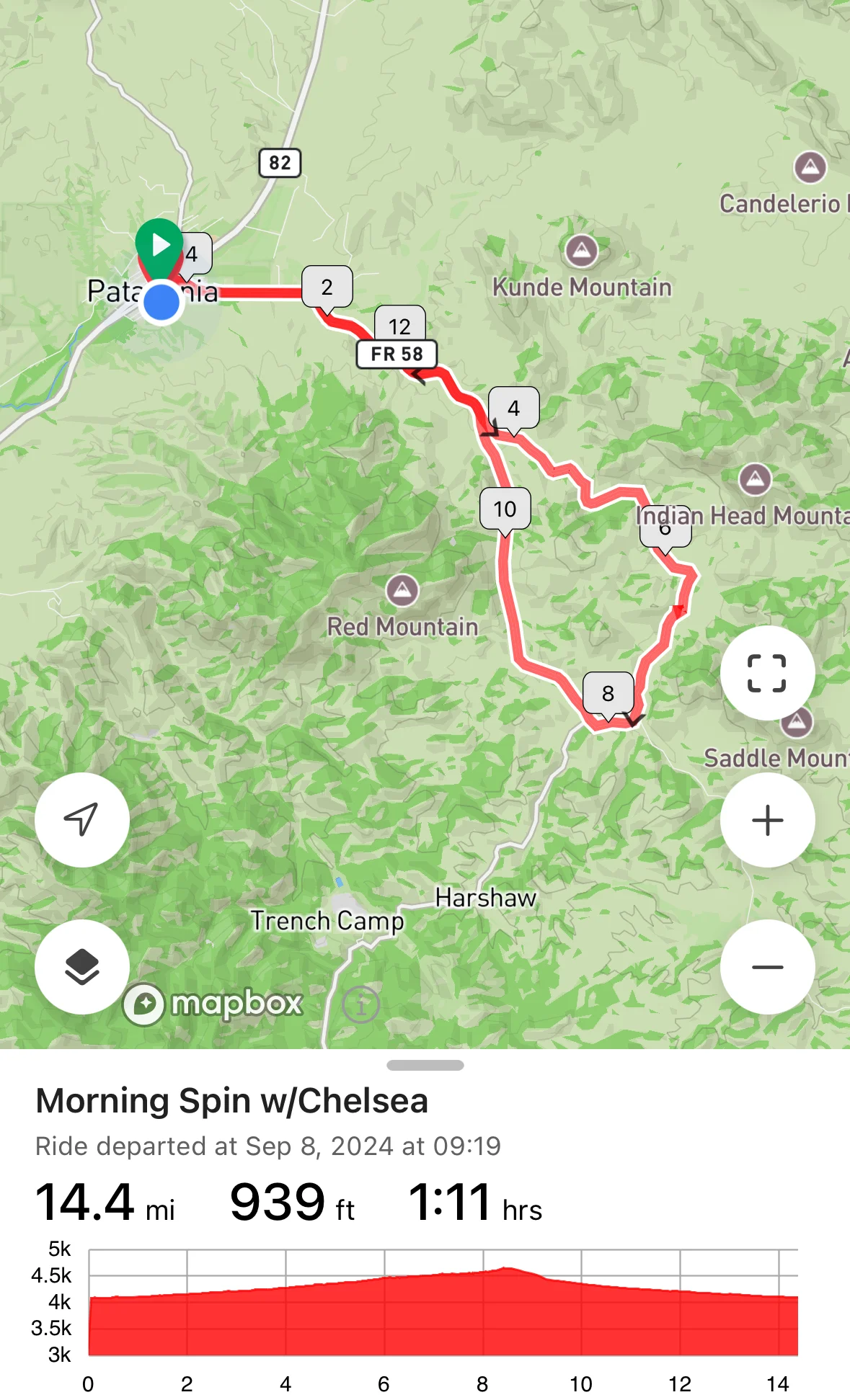Open the map layers selector

[82, 967]
